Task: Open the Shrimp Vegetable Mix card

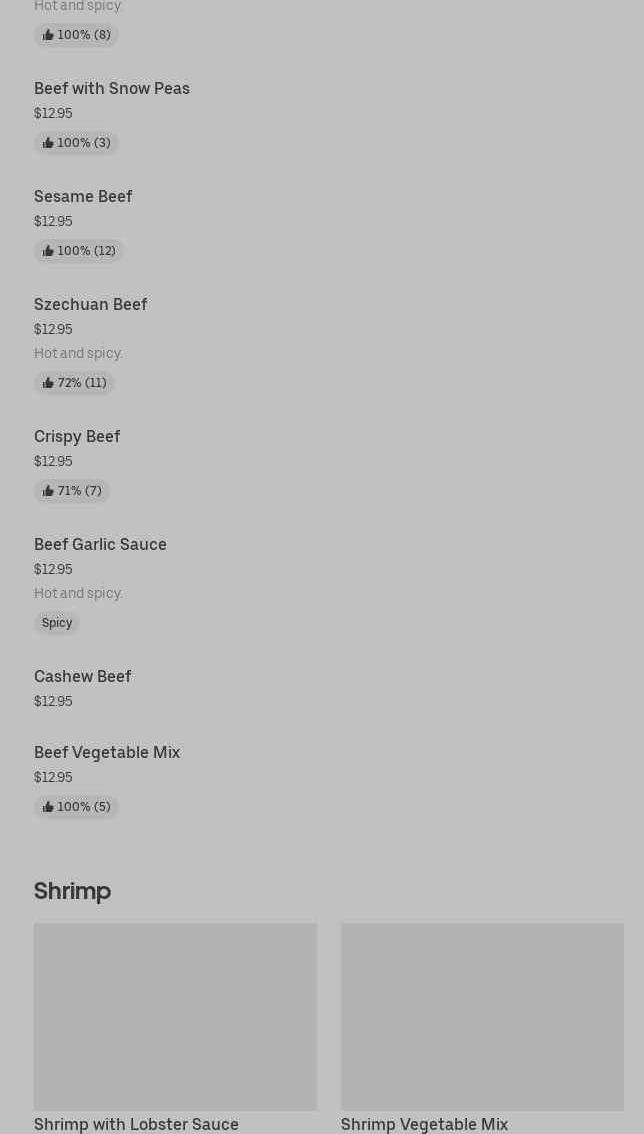Action: (x=482, y=1028)
